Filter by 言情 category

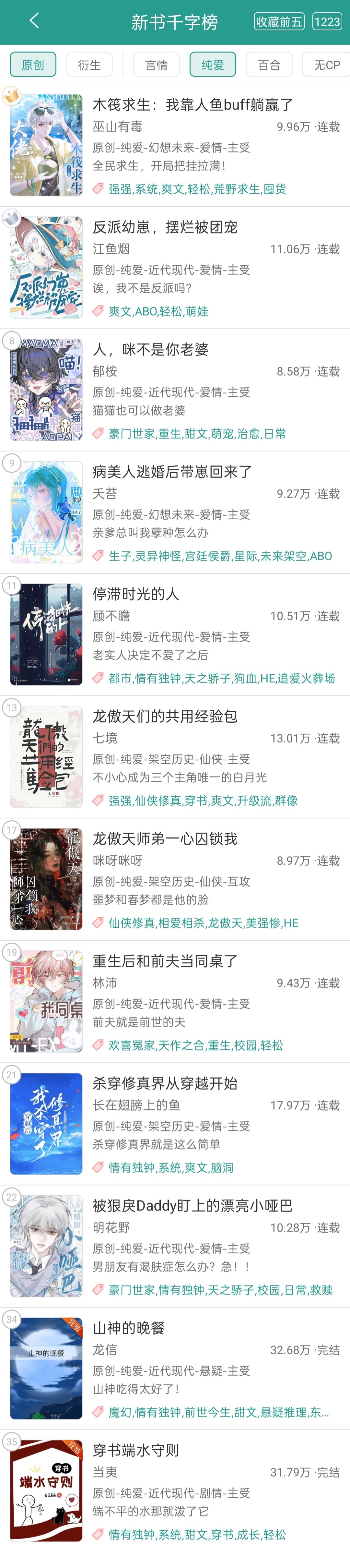pos(156,65)
